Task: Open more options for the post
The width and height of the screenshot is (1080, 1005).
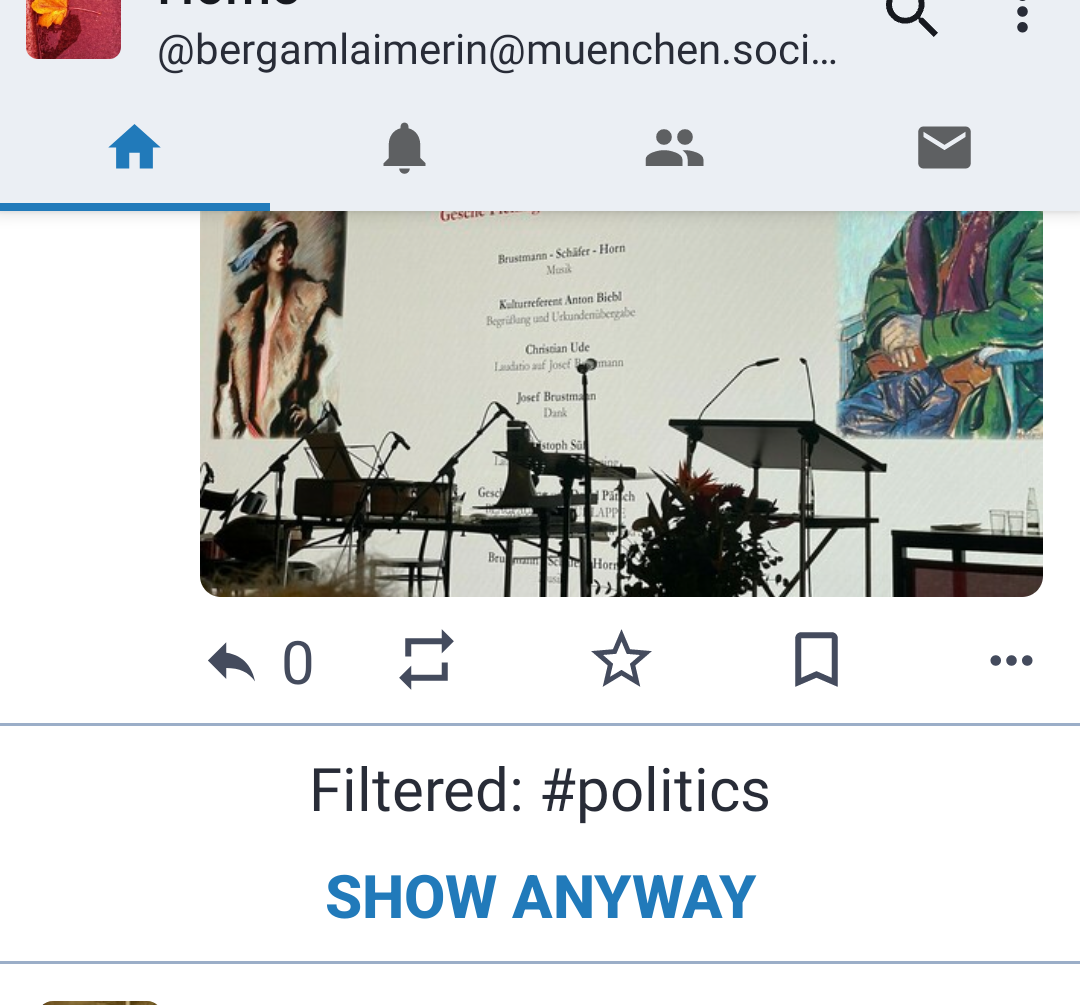Action: (x=1010, y=660)
